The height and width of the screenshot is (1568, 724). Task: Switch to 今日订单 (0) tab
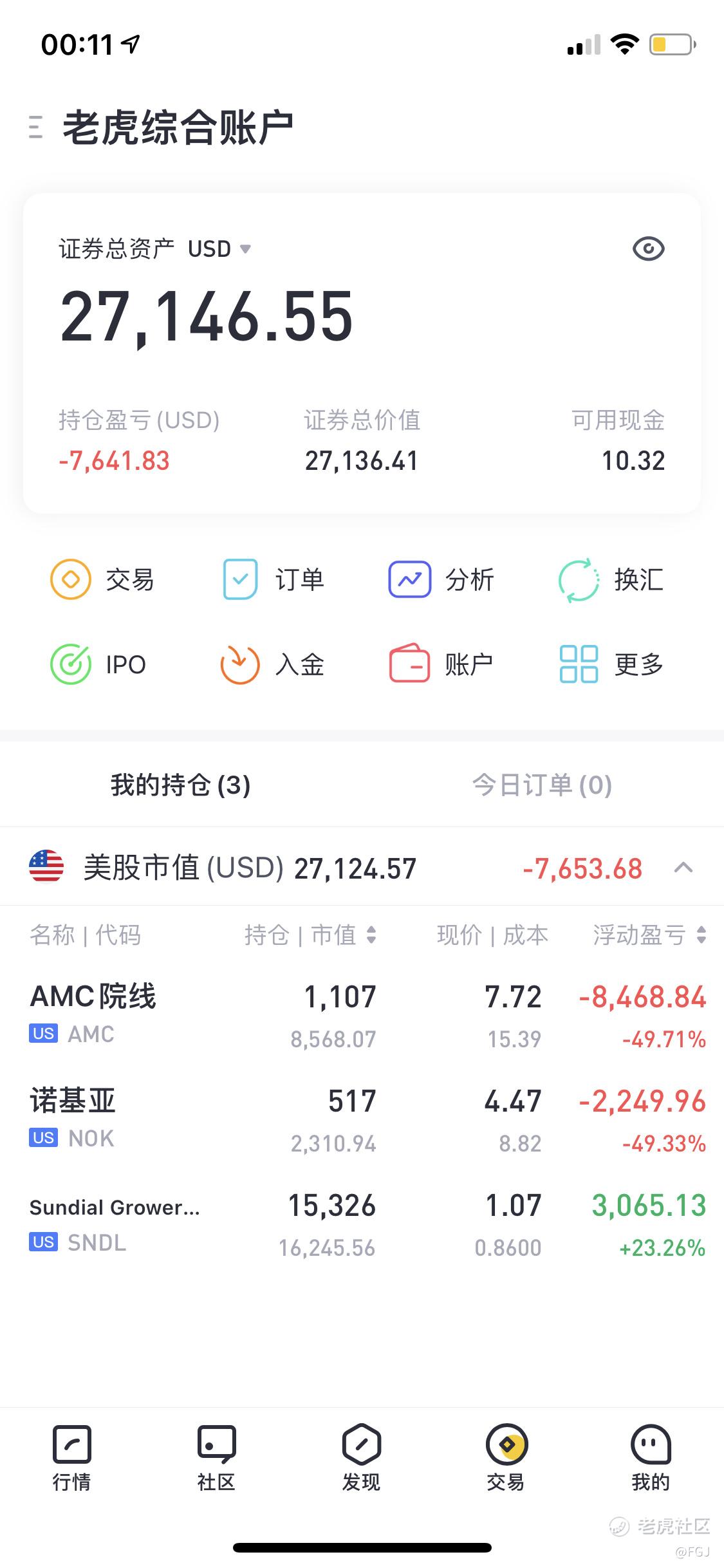(542, 785)
